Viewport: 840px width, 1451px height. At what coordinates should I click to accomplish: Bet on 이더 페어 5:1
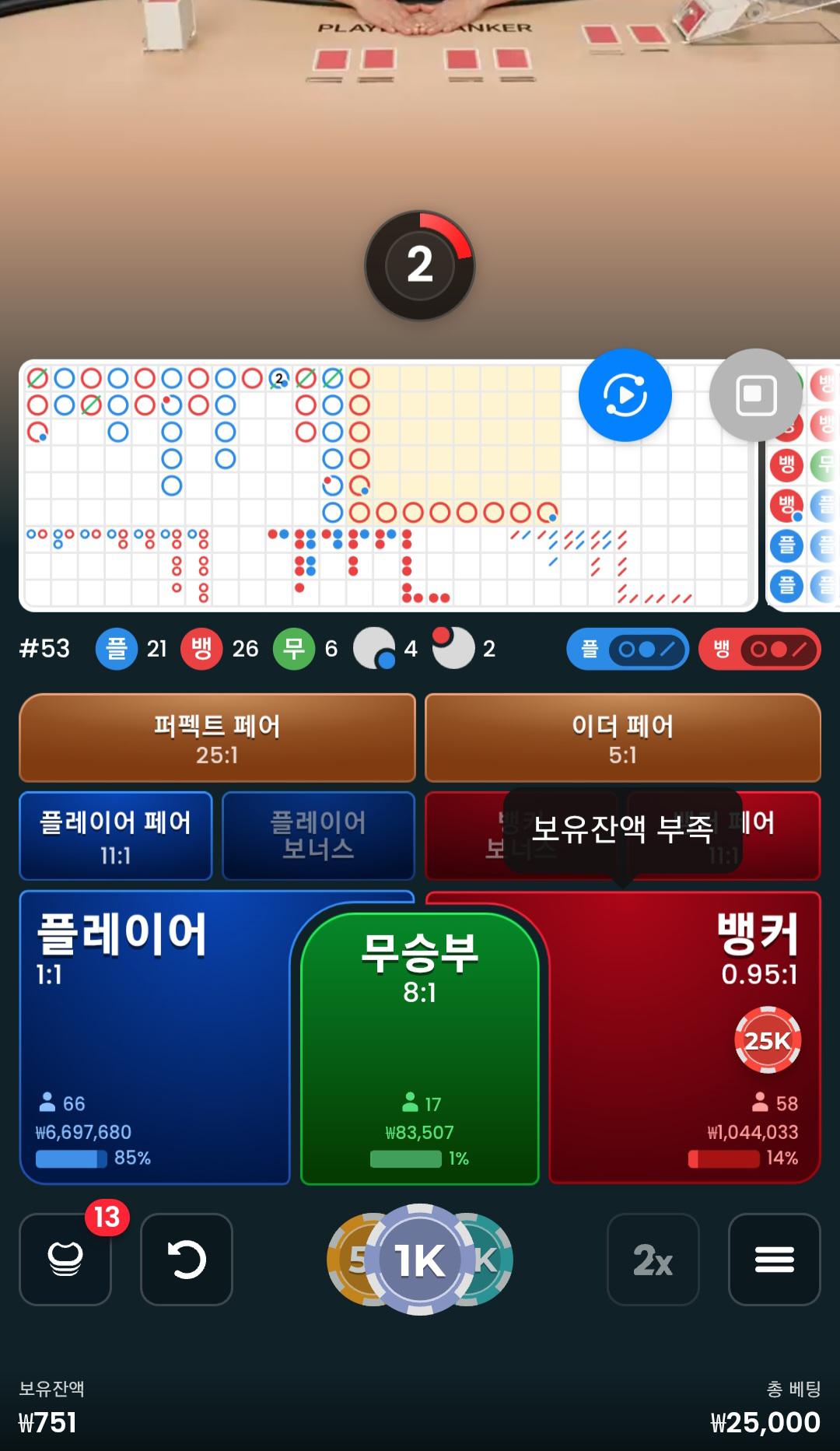click(622, 738)
